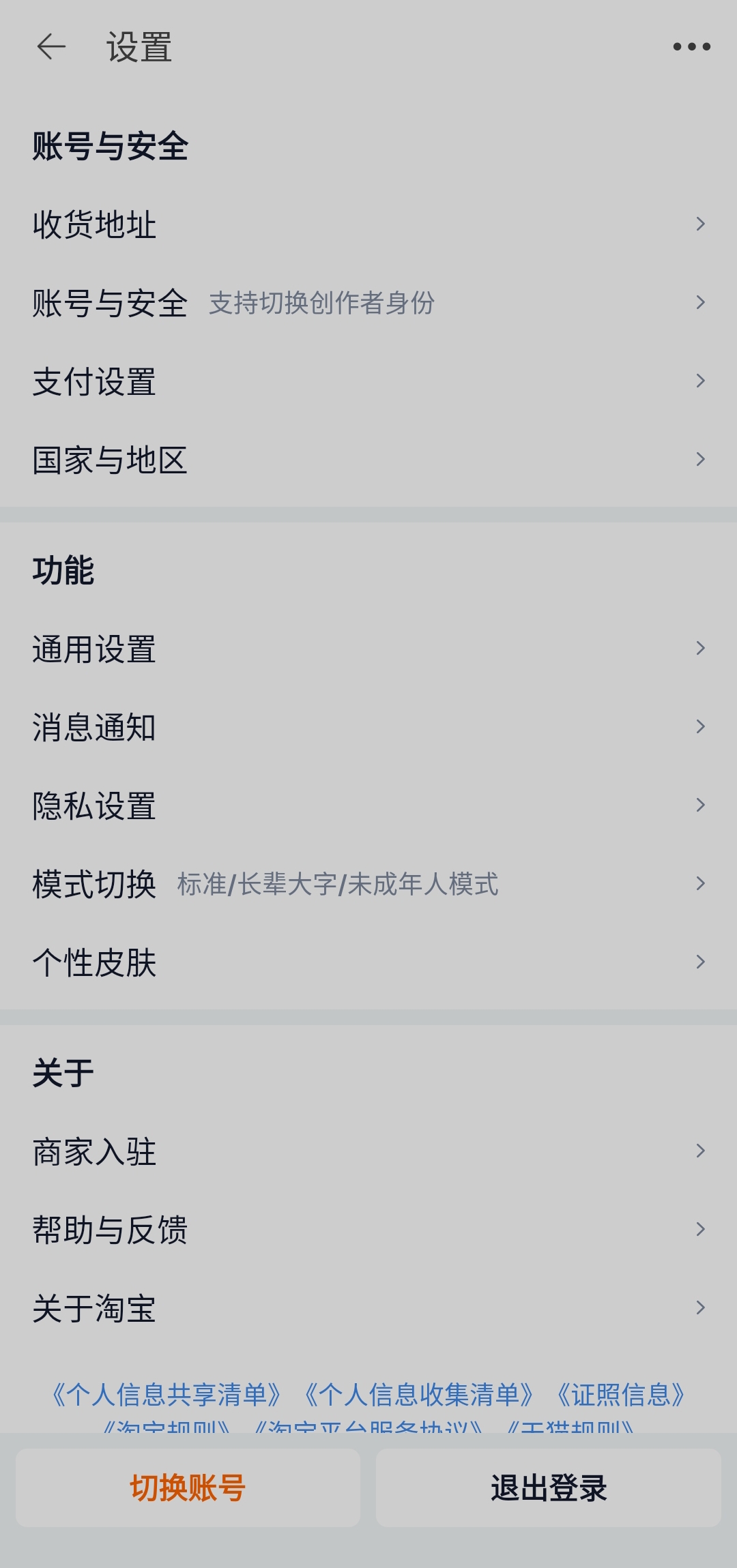Open 个性皮肤
This screenshot has width=737, height=1568.
369,962
